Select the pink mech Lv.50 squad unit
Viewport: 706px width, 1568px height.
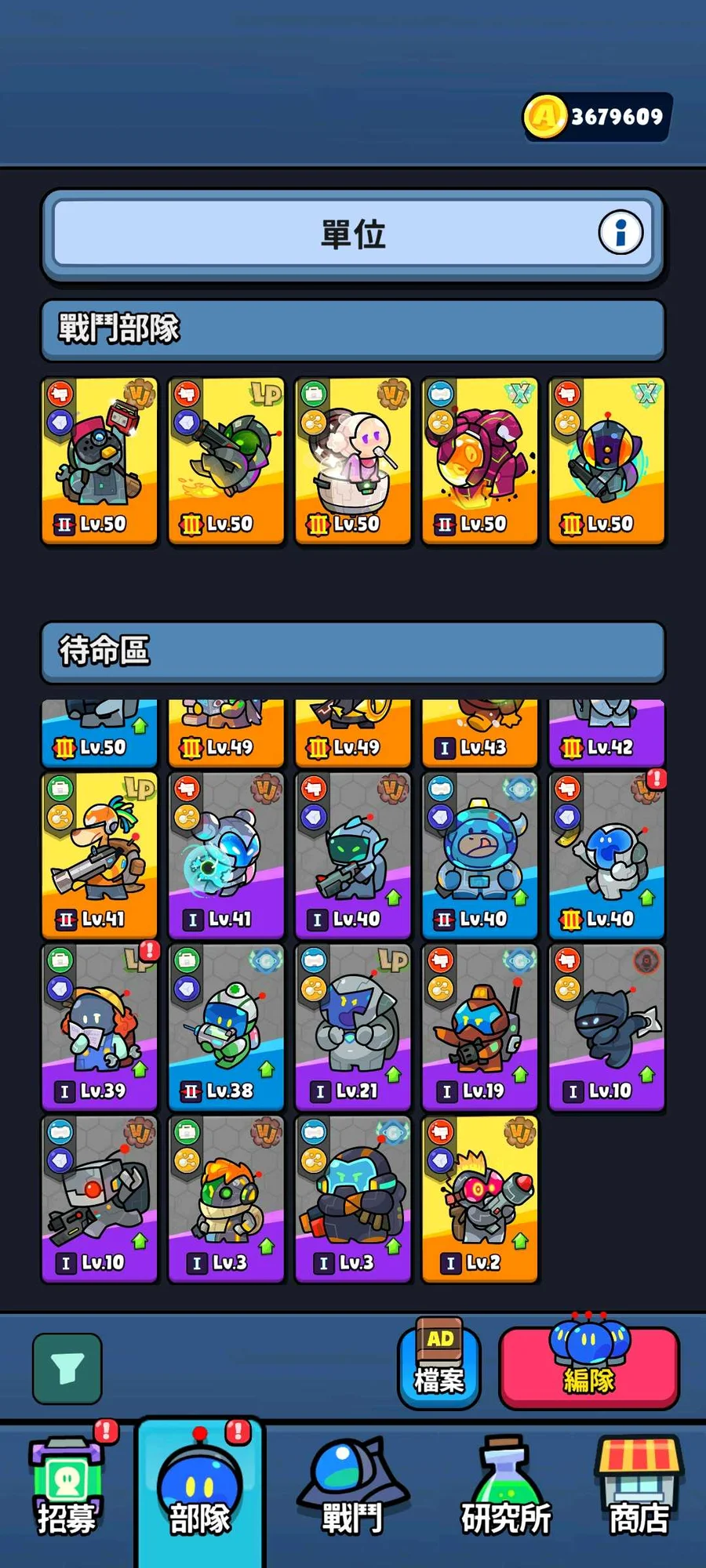(x=480, y=461)
